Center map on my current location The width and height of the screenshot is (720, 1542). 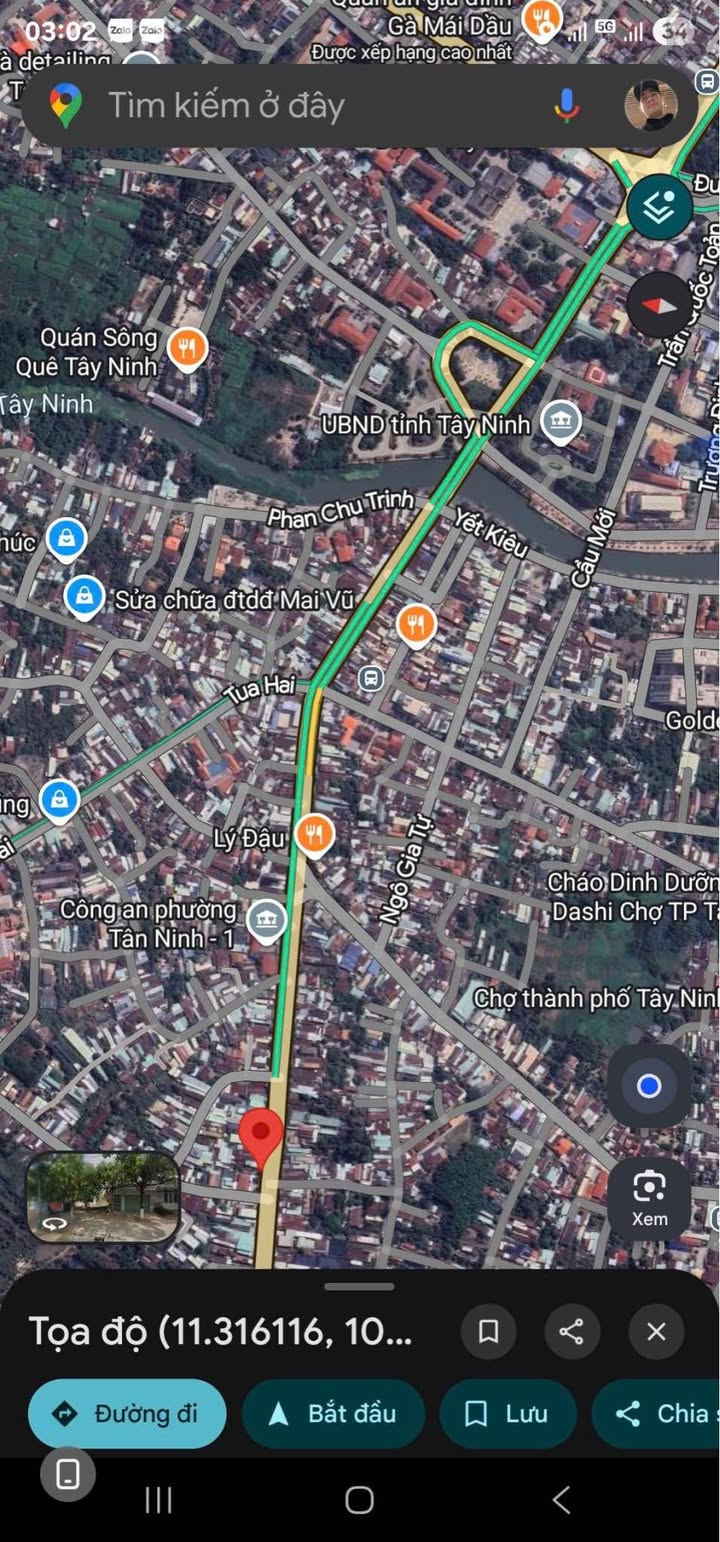(649, 1086)
